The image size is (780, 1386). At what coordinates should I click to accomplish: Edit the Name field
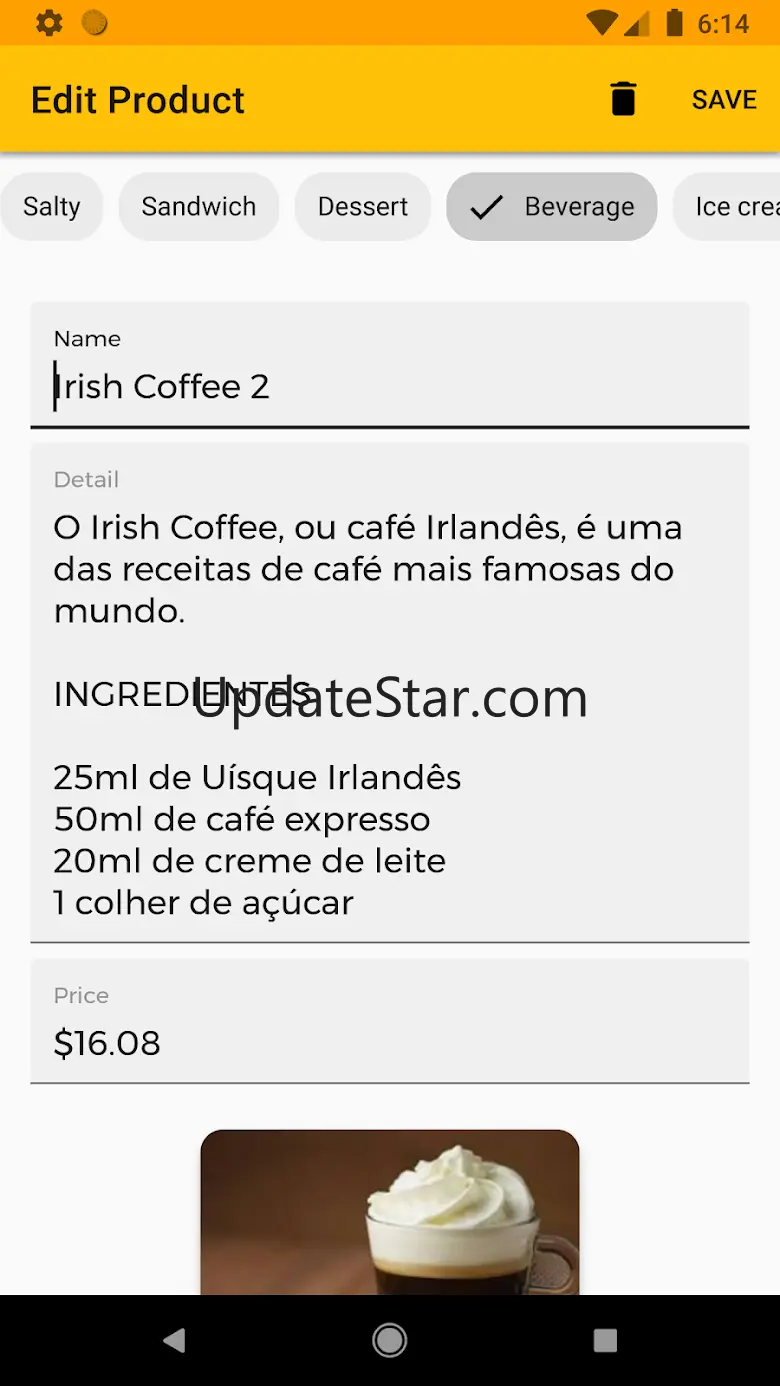pyautogui.click(x=390, y=386)
